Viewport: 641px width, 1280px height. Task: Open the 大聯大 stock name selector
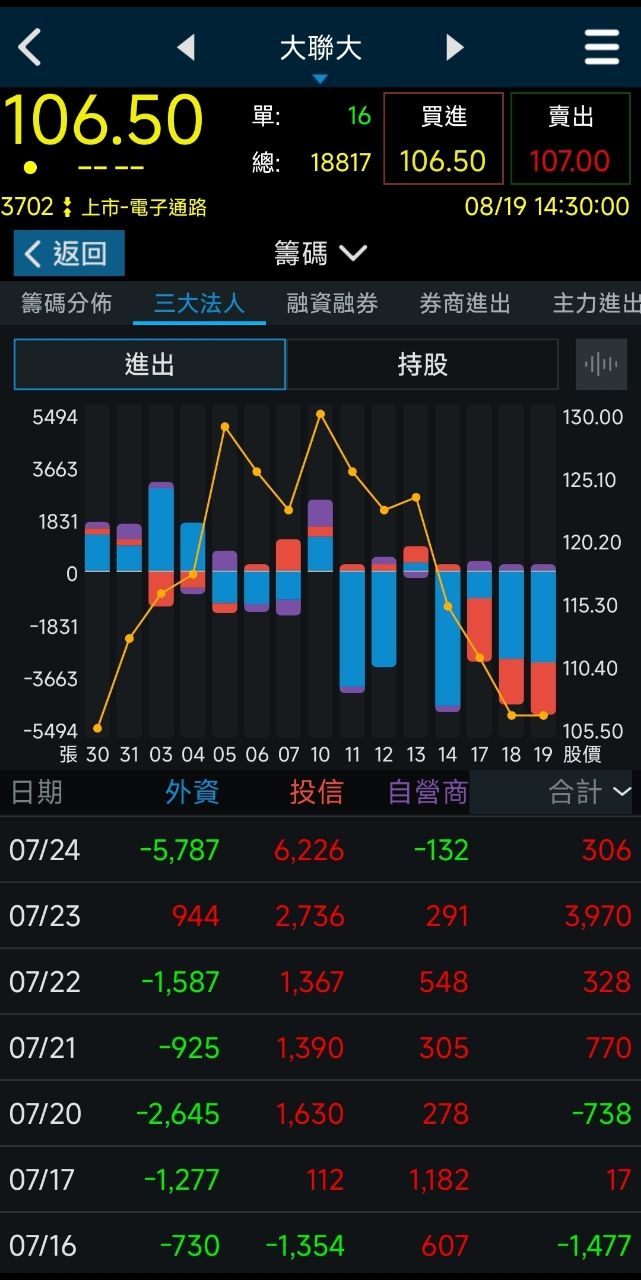(x=320, y=48)
